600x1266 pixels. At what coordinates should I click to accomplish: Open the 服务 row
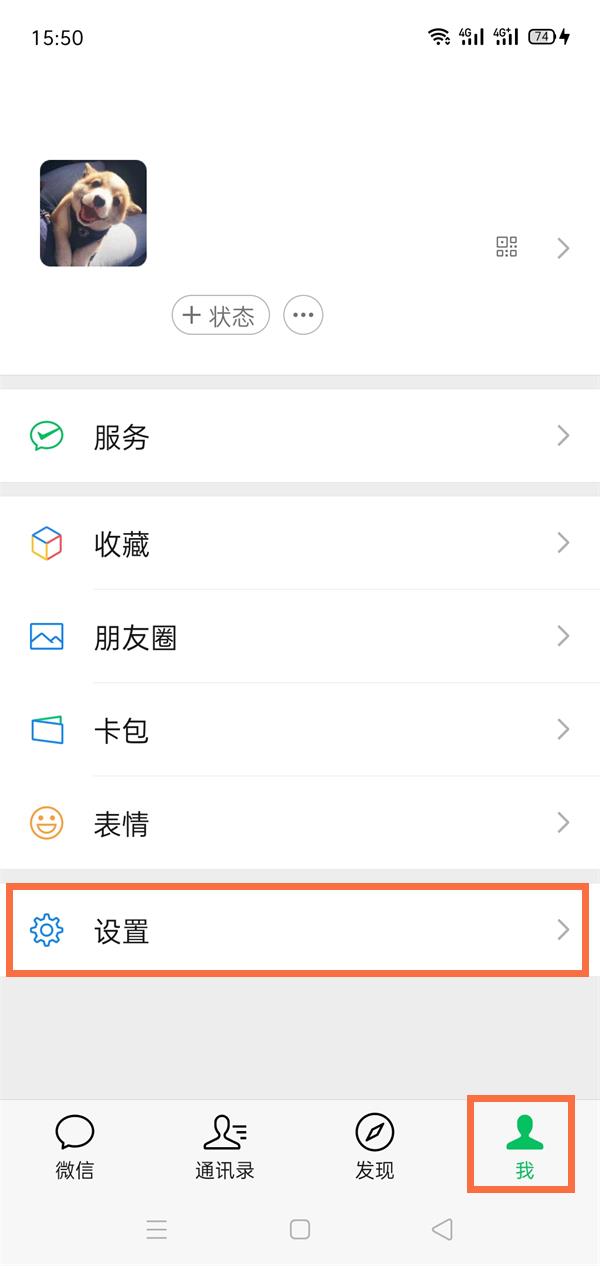pos(300,437)
